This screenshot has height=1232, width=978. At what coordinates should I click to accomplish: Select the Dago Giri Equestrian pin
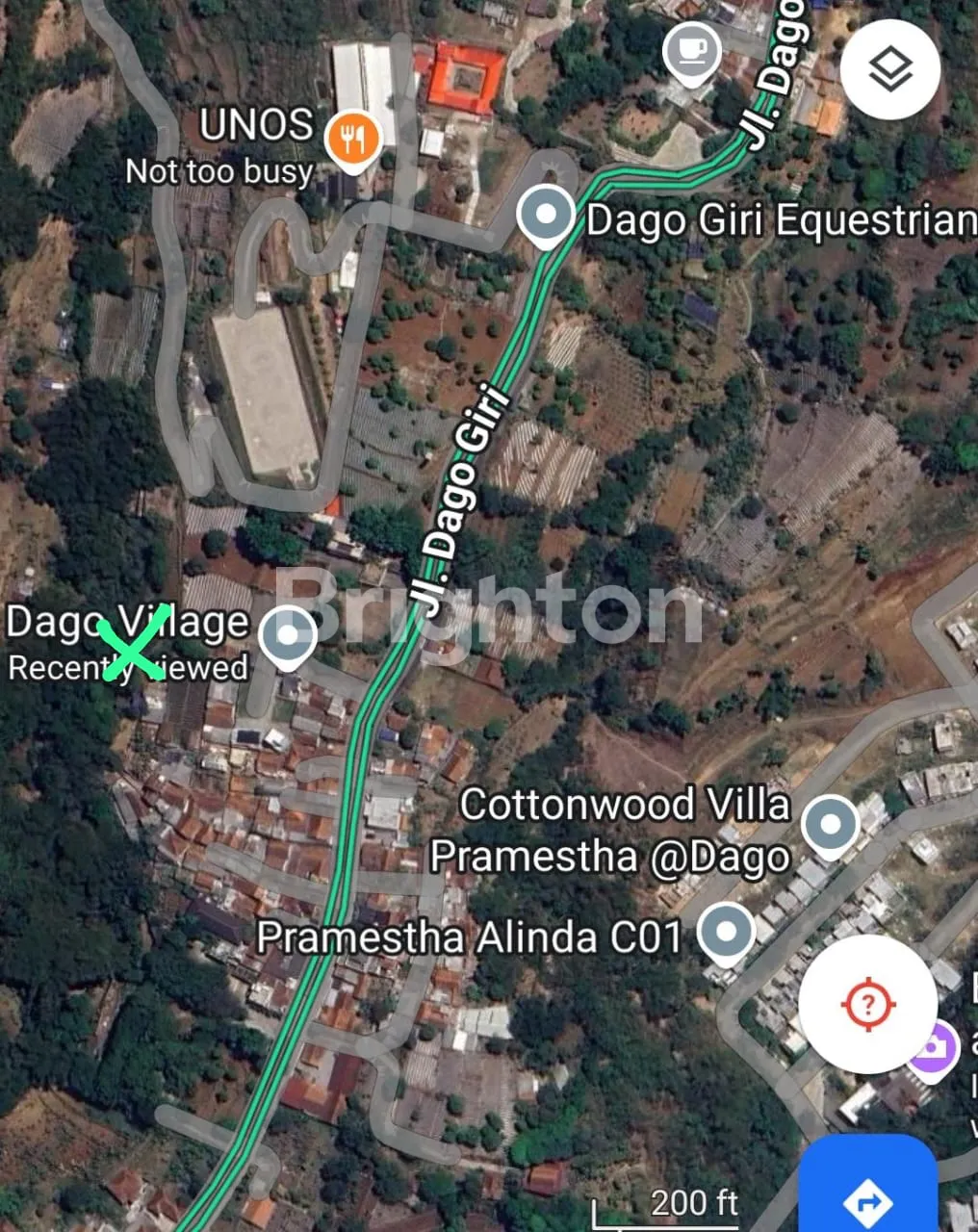pos(546,215)
